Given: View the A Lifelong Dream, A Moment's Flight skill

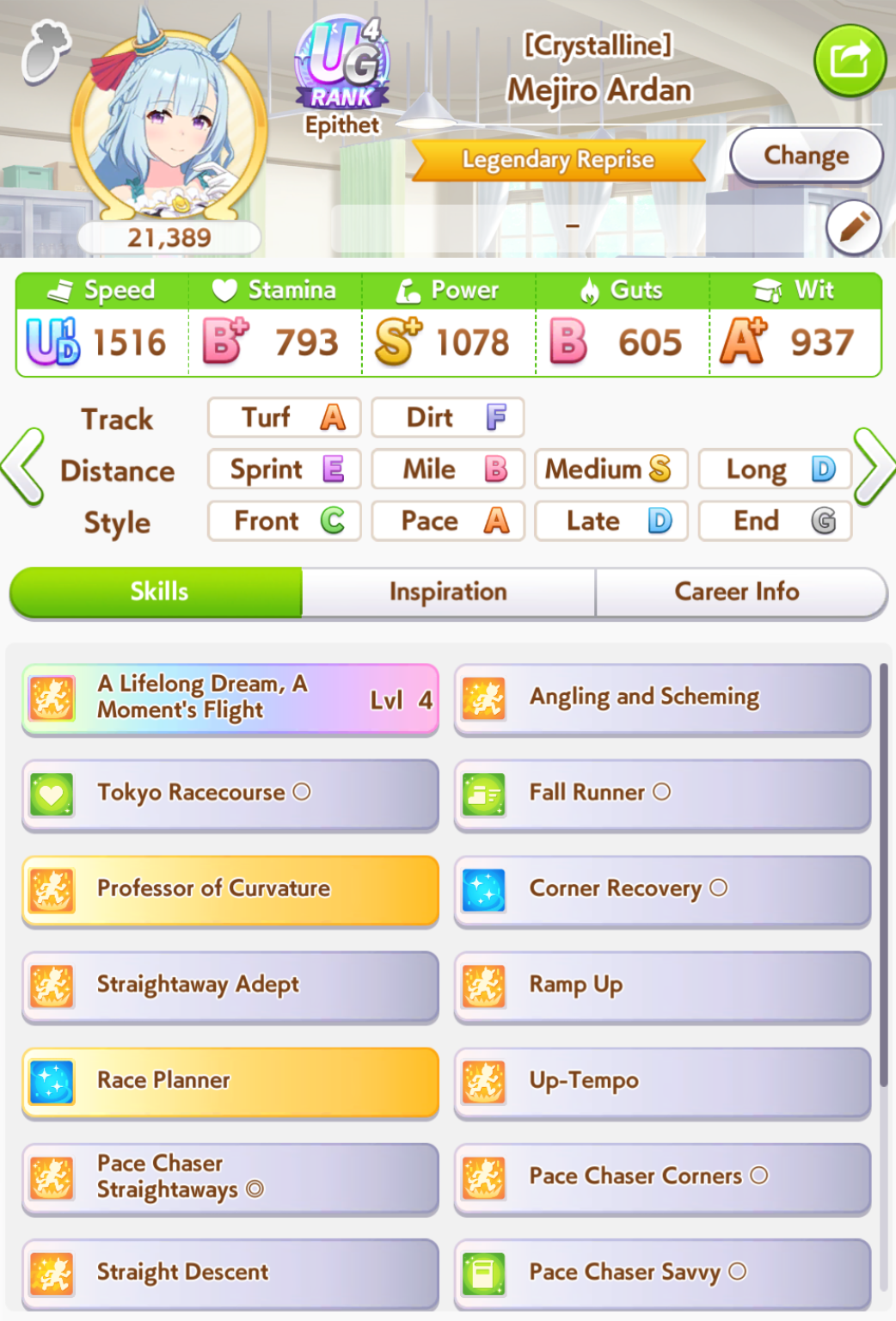Looking at the screenshot, I should (230, 699).
